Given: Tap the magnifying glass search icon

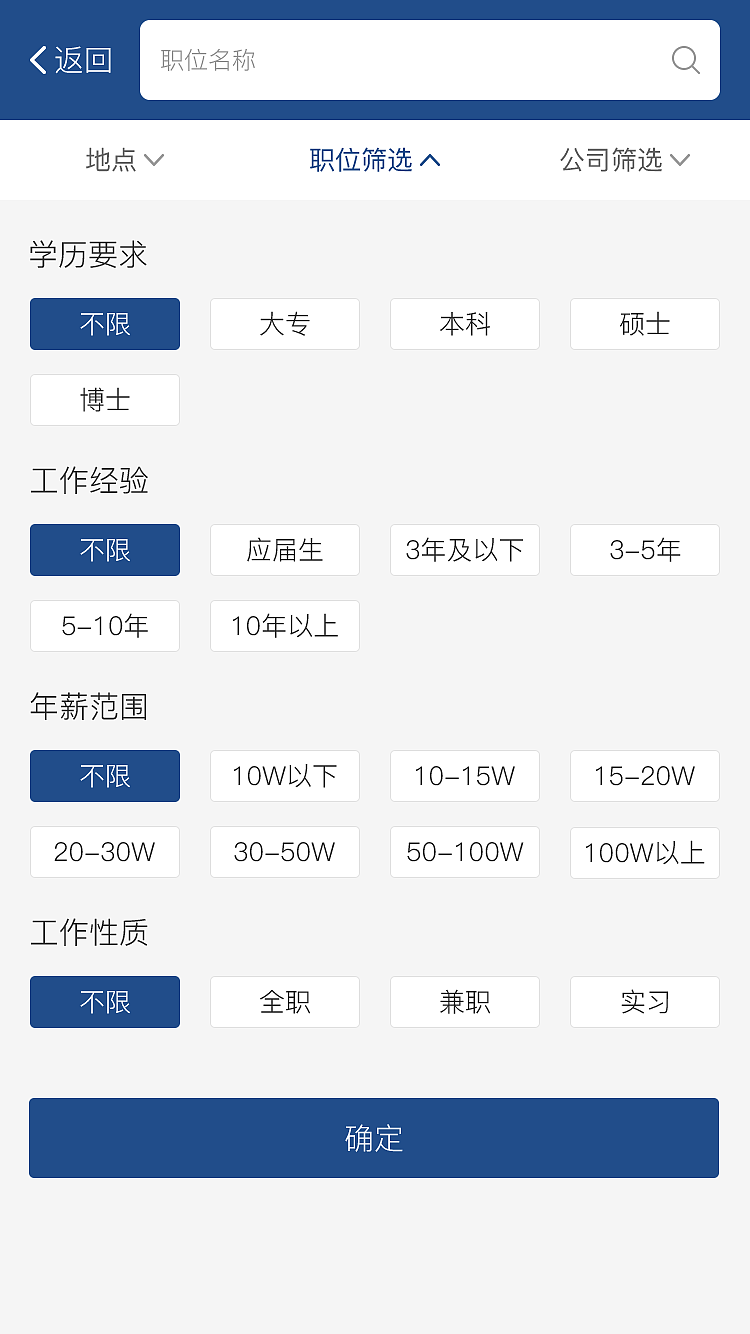Looking at the screenshot, I should point(685,60).
